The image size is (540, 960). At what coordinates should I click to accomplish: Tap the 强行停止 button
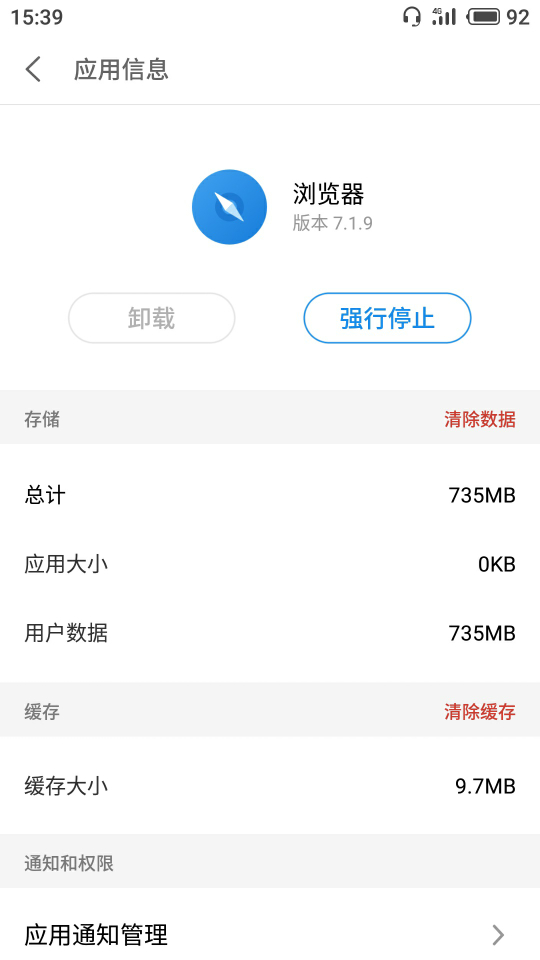[x=387, y=318]
